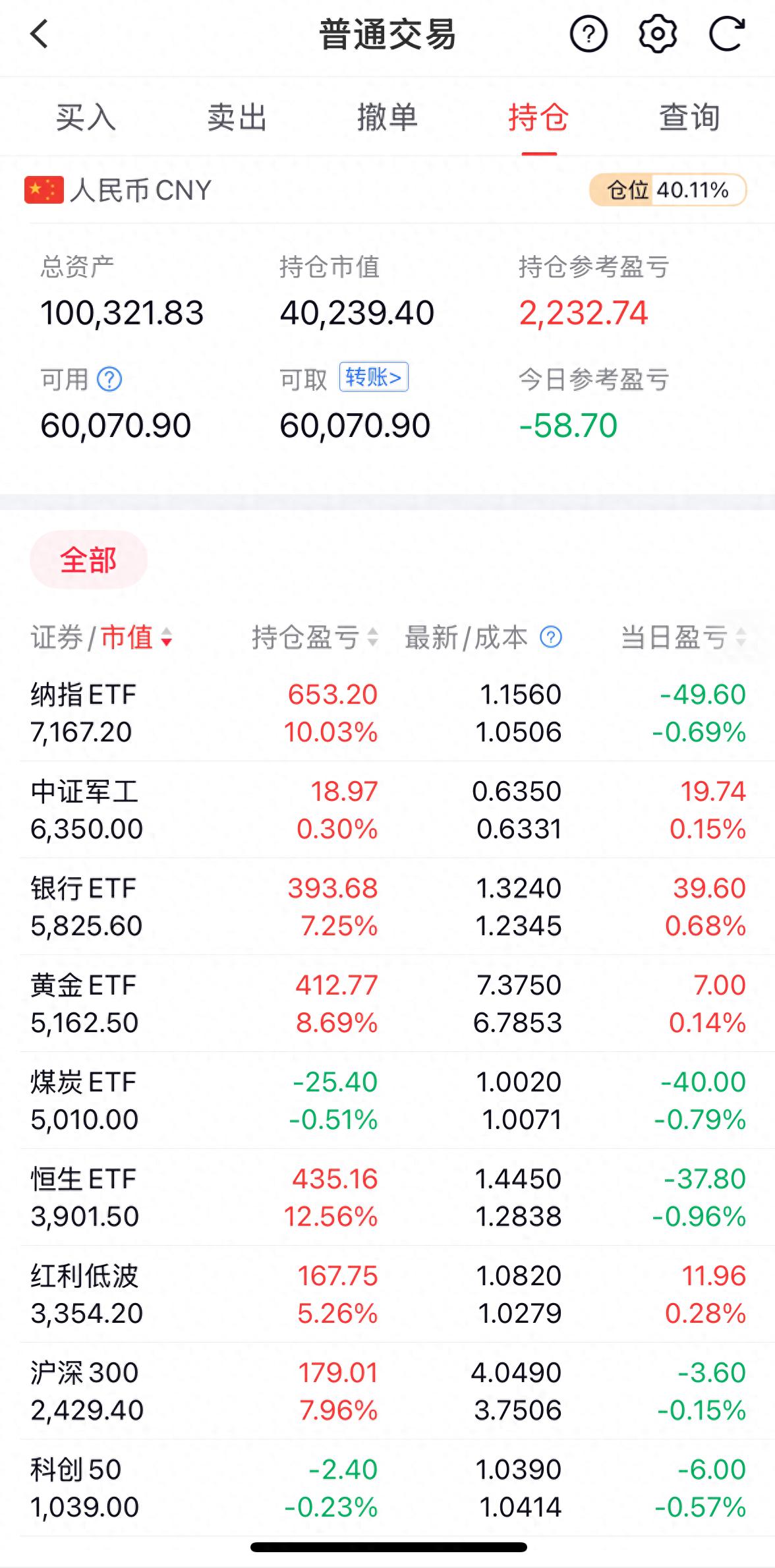
Task: Refresh the holdings data
Action: (x=727, y=34)
